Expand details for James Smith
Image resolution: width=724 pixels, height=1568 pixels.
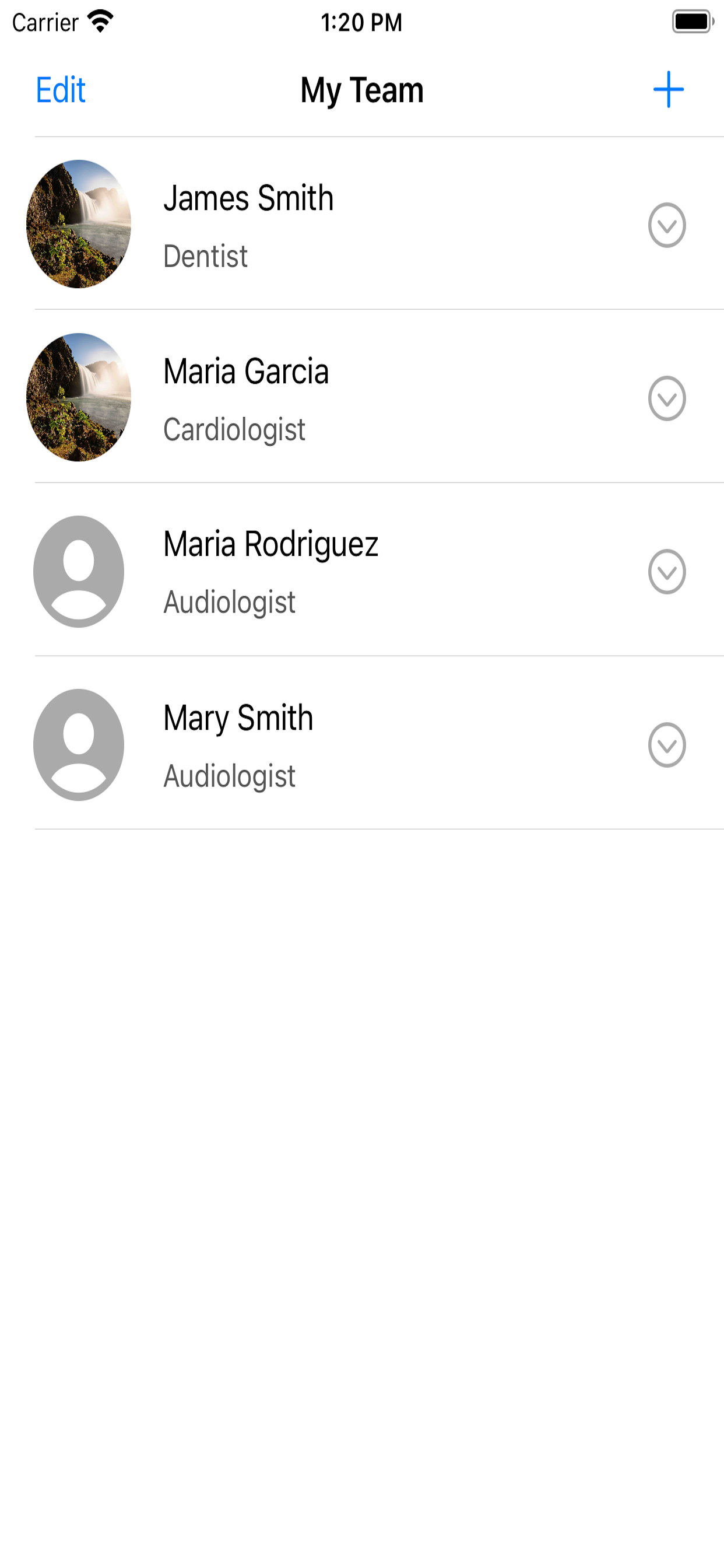point(667,224)
